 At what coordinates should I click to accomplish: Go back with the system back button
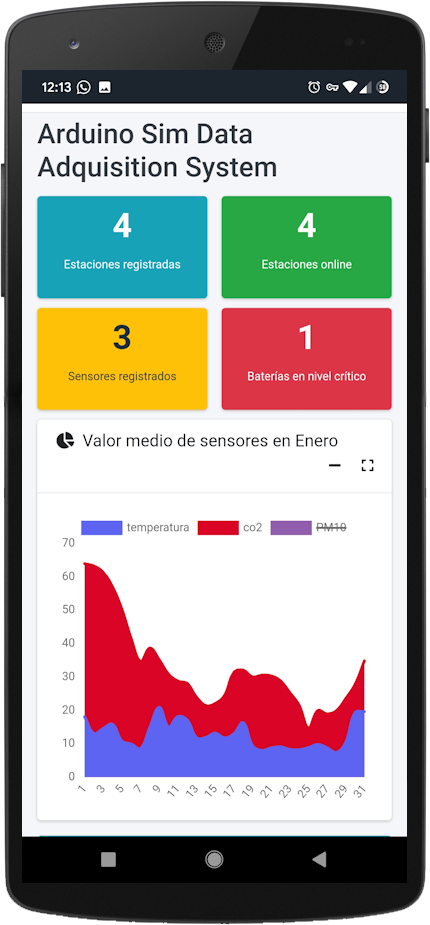point(320,860)
